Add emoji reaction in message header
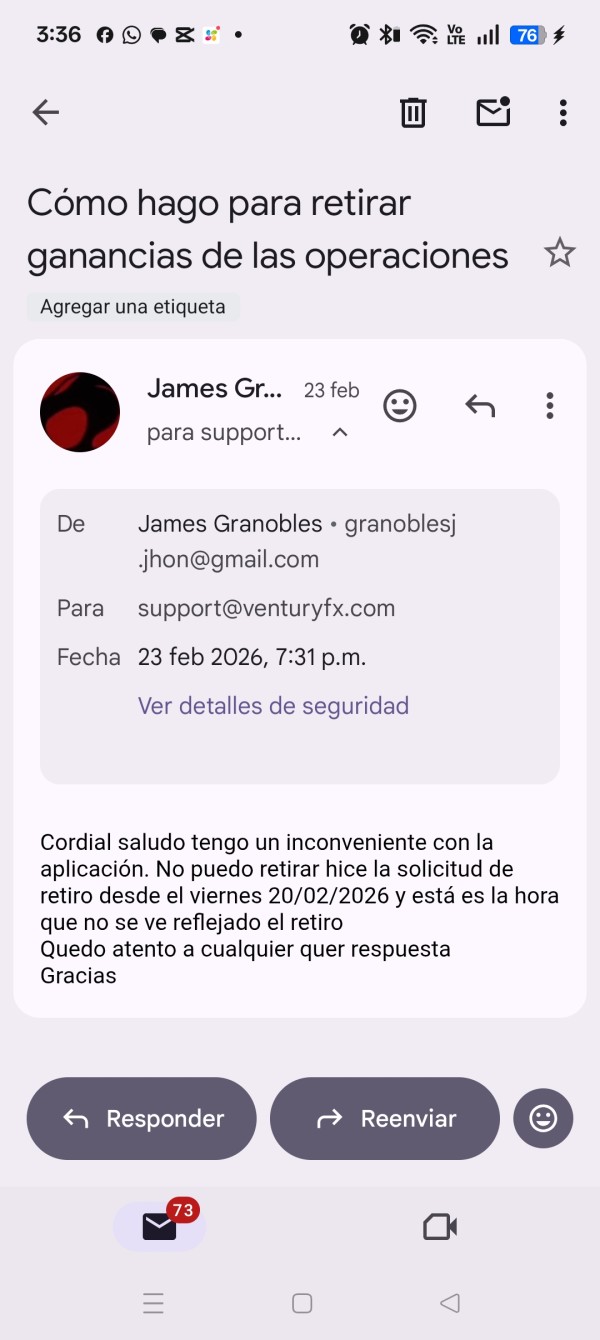600x1340 pixels. pyautogui.click(x=400, y=406)
